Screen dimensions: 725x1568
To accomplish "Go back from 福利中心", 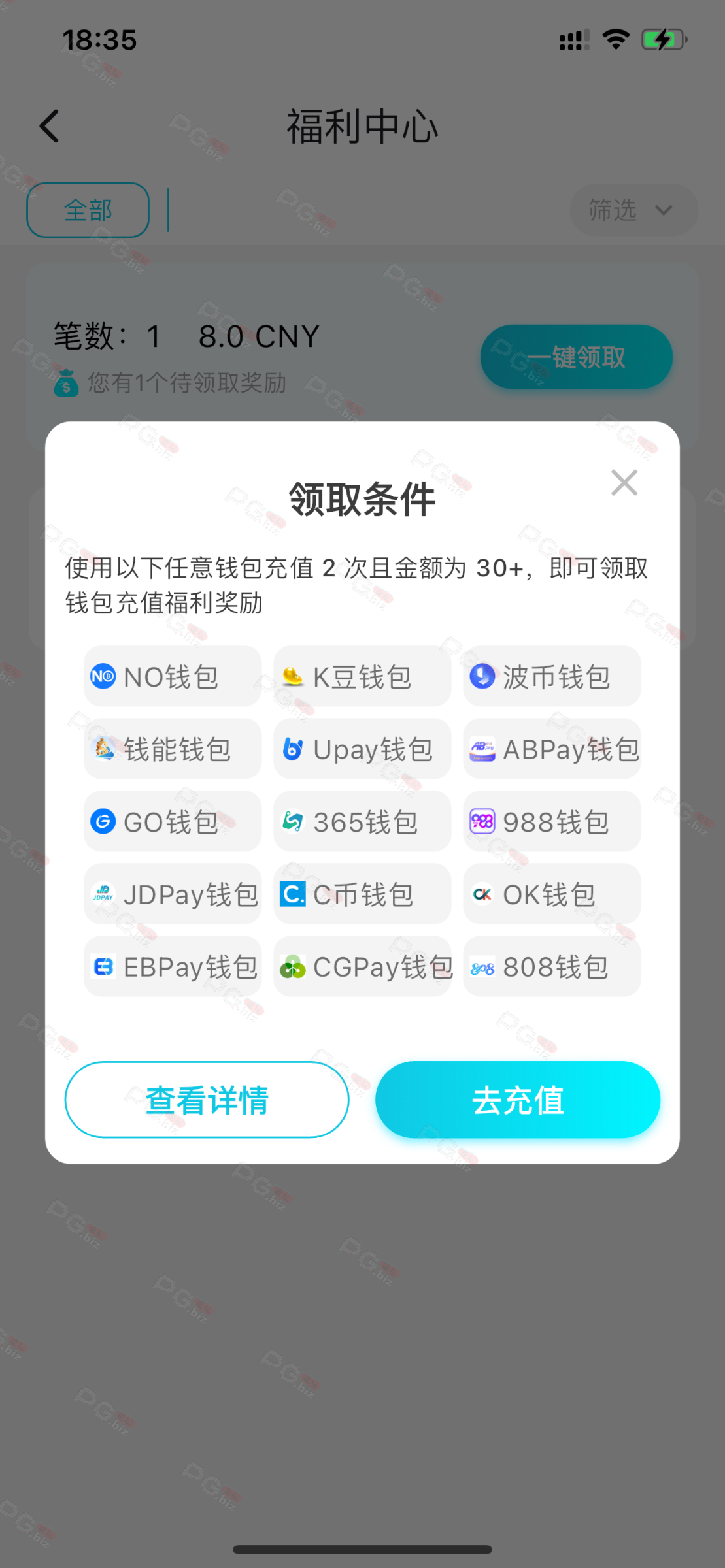I will pyautogui.click(x=50, y=126).
